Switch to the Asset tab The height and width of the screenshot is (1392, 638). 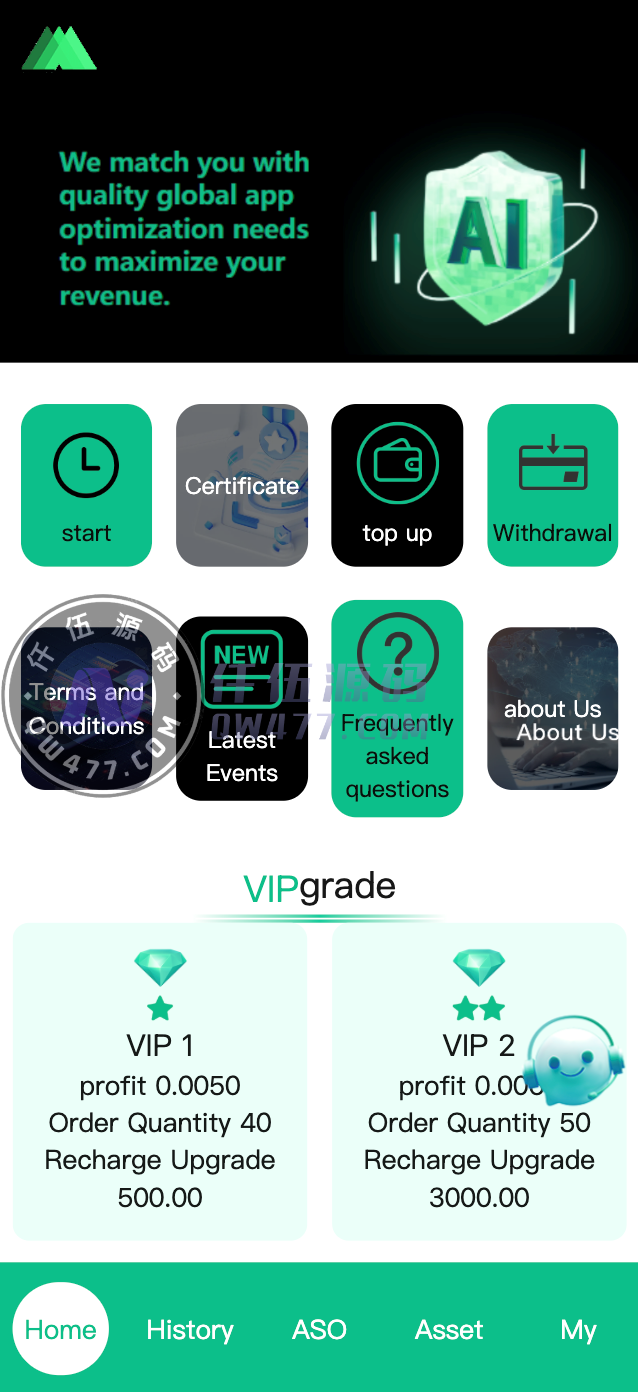pyautogui.click(x=449, y=1329)
